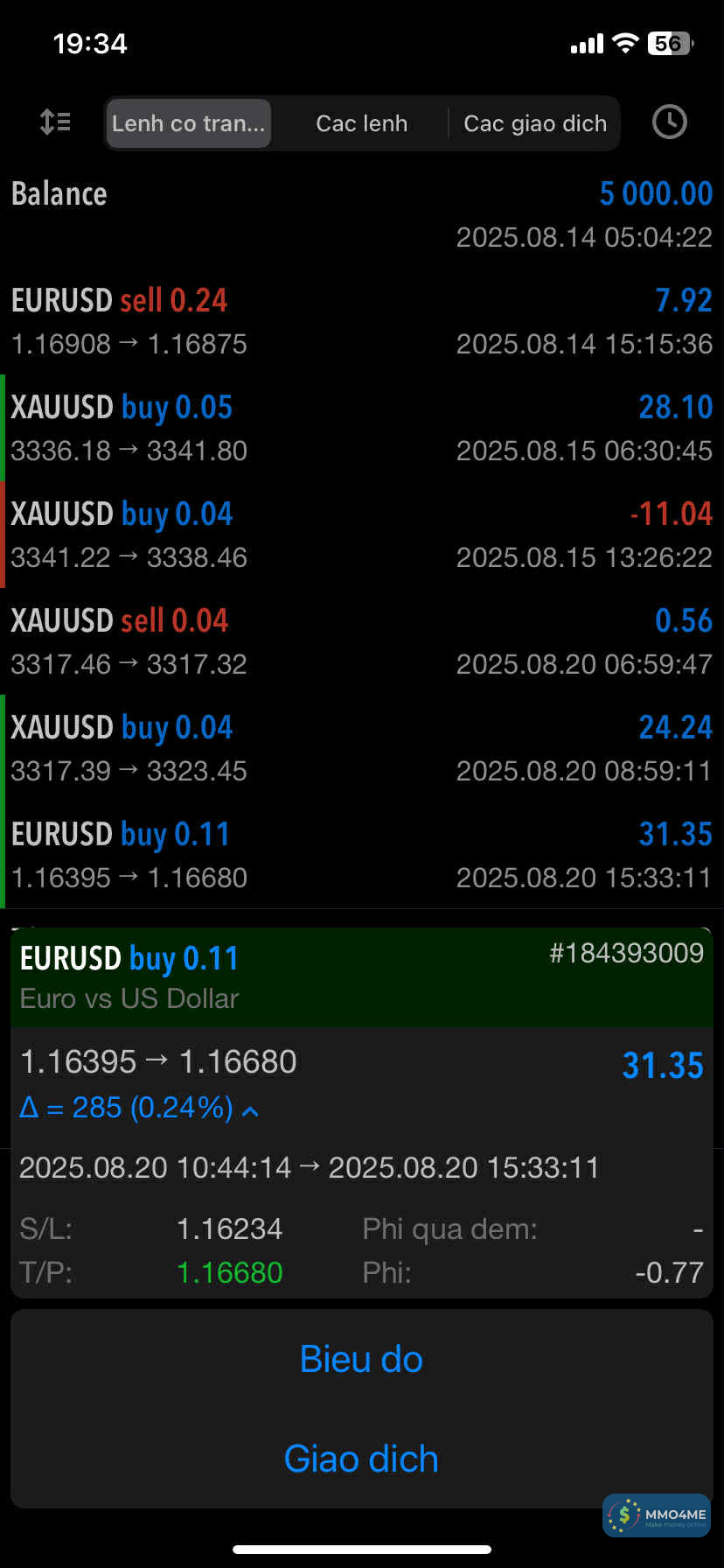This screenshot has height=1568, width=724.
Task: Switch to the Cac giao dich tab
Action: coord(534,123)
